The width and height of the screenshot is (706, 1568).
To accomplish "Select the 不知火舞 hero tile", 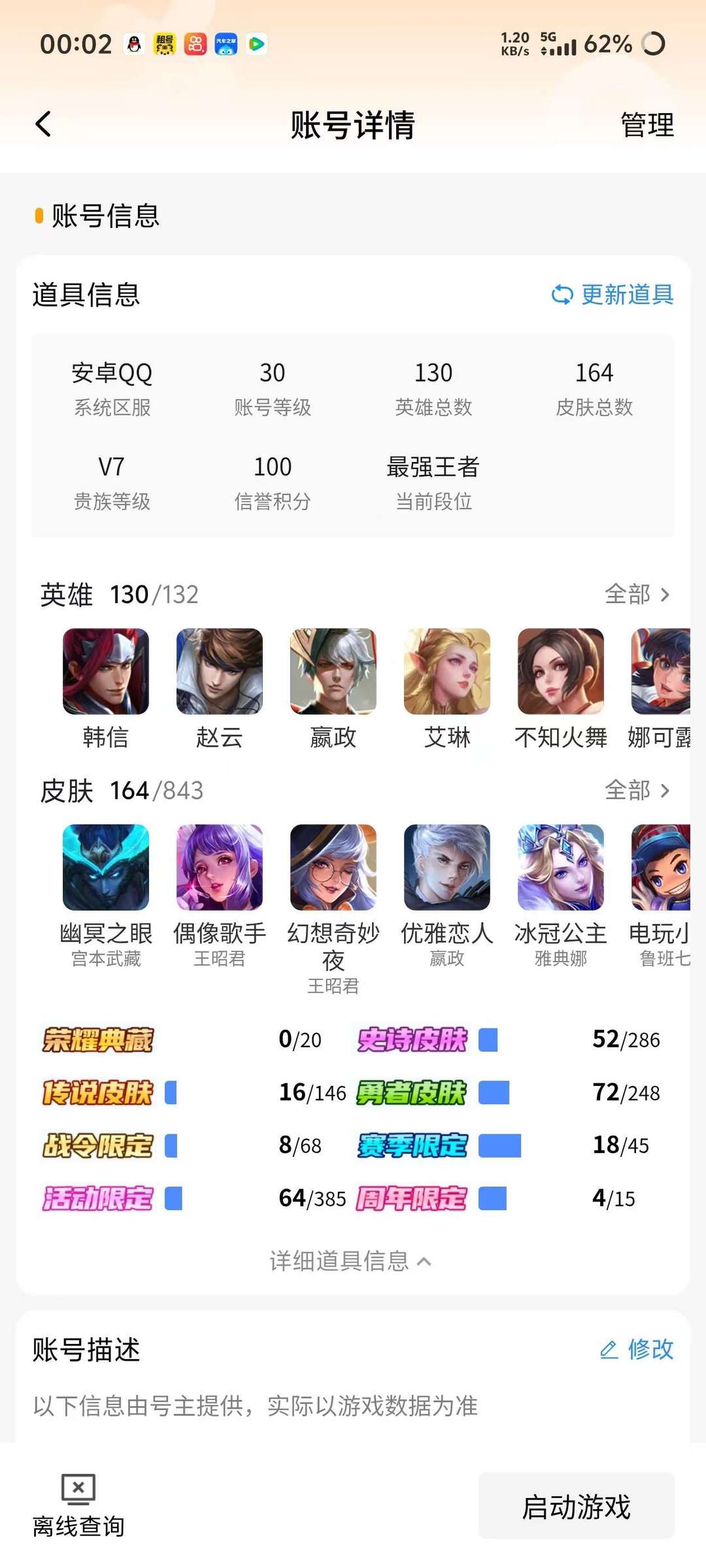I will tap(561, 688).
